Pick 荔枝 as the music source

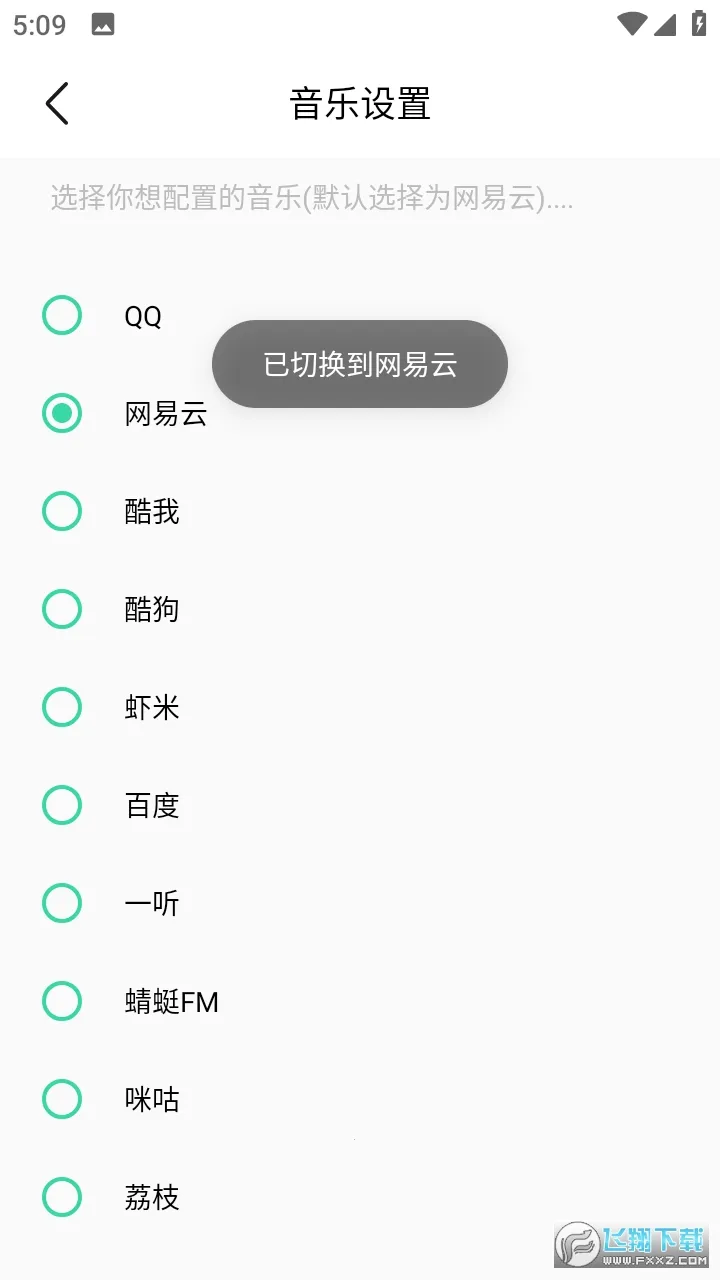click(x=62, y=1197)
